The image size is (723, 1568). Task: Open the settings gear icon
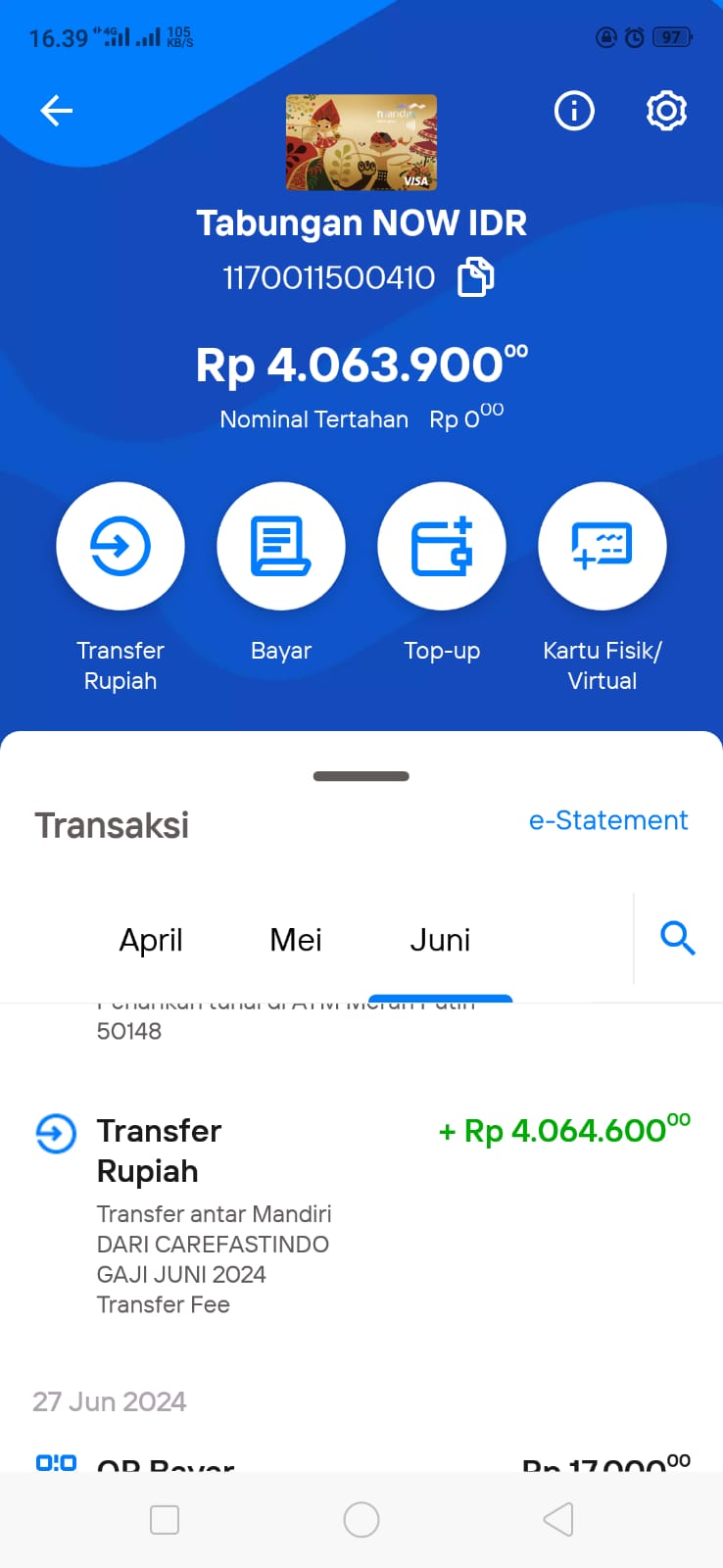pos(666,111)
